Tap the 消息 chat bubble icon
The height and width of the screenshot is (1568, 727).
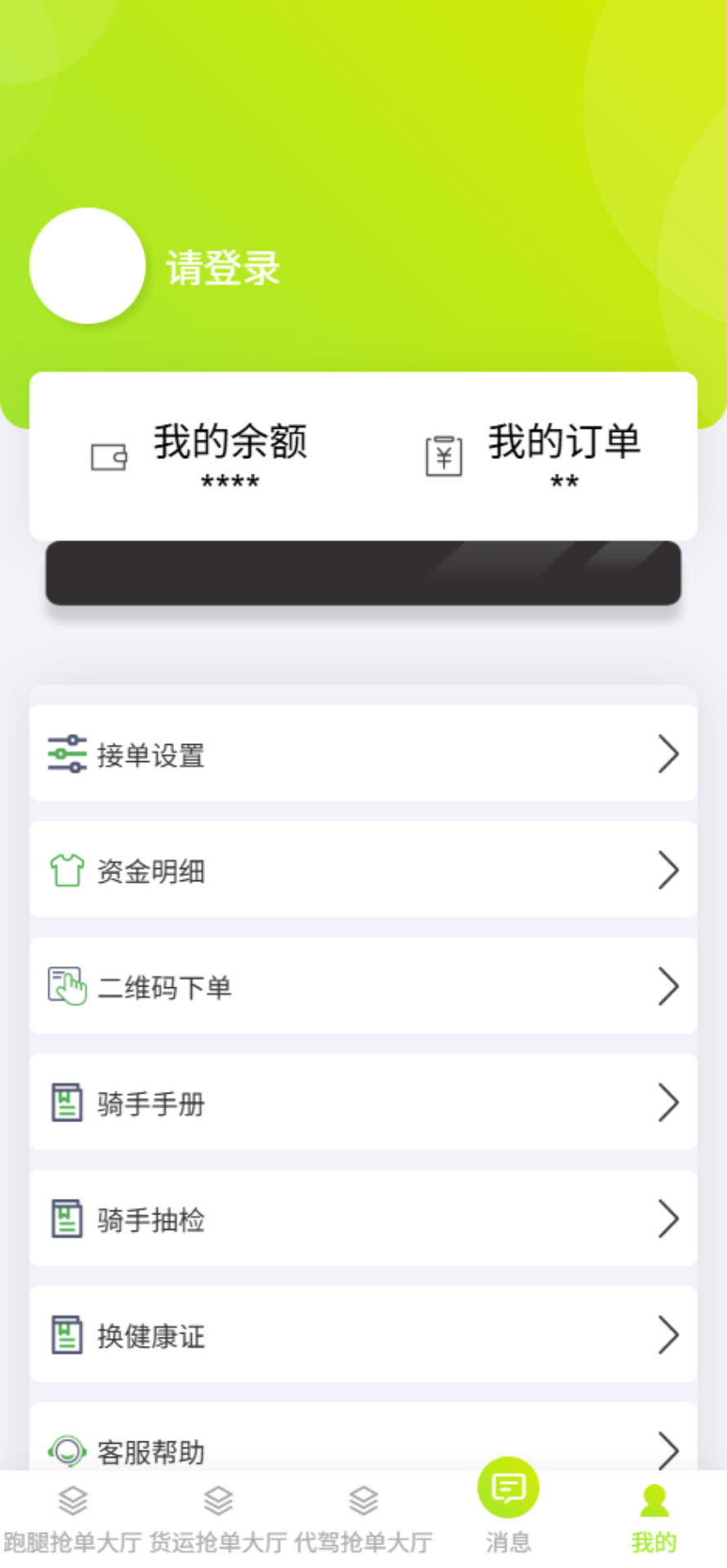coord(507,1488)
